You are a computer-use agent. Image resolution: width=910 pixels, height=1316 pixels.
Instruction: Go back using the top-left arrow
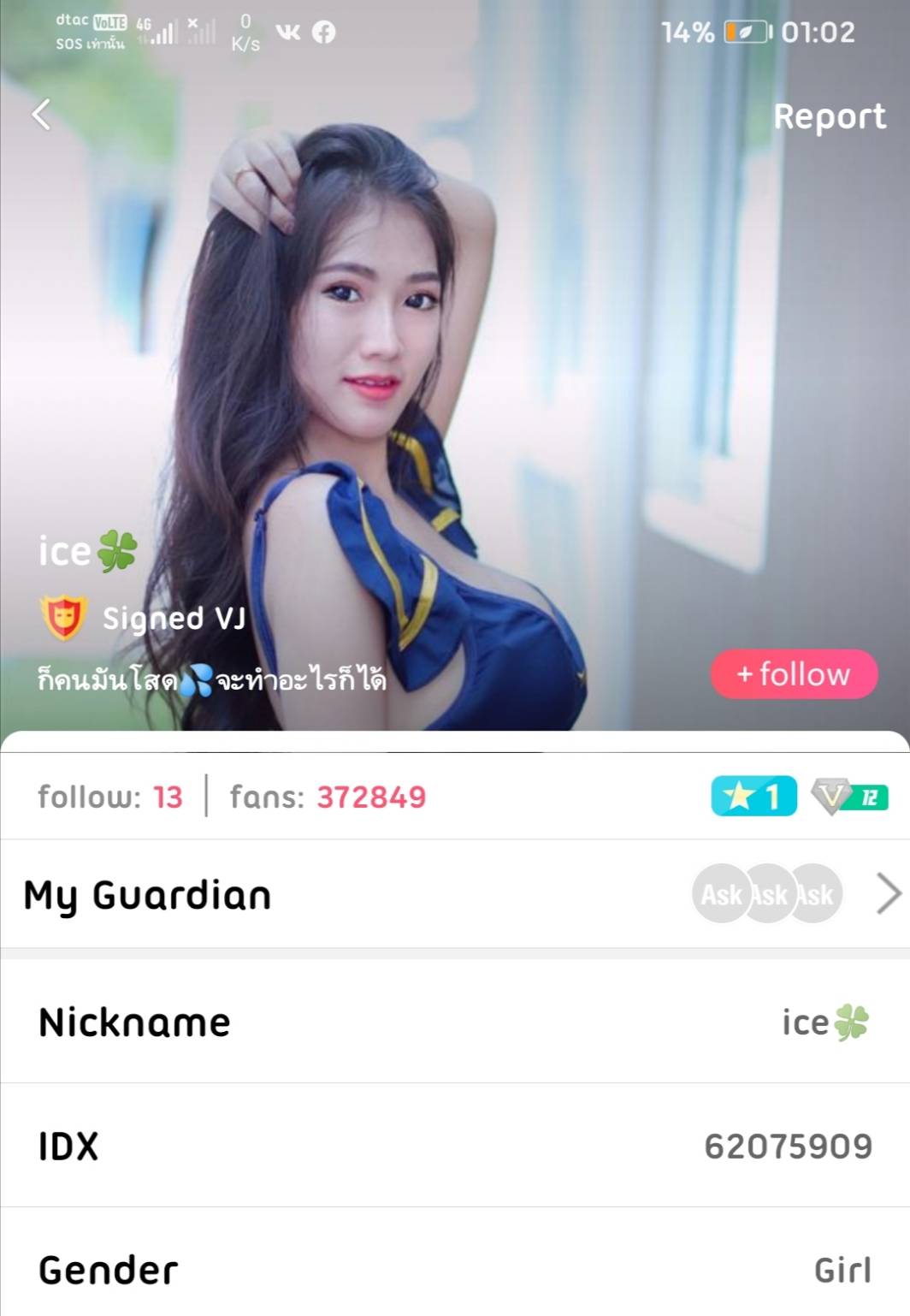click(x=41, y=114)
